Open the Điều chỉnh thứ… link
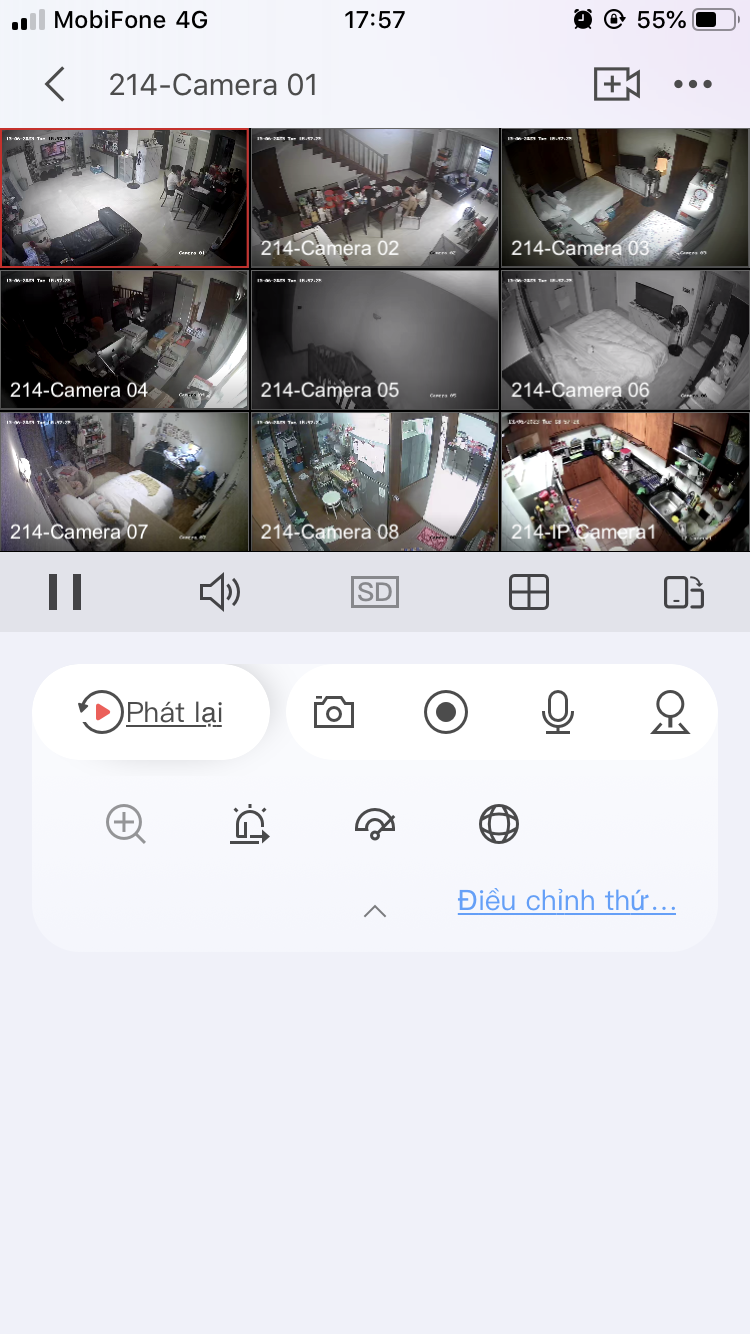Viewport: 750px width, 1334px height. coord(566,900)
